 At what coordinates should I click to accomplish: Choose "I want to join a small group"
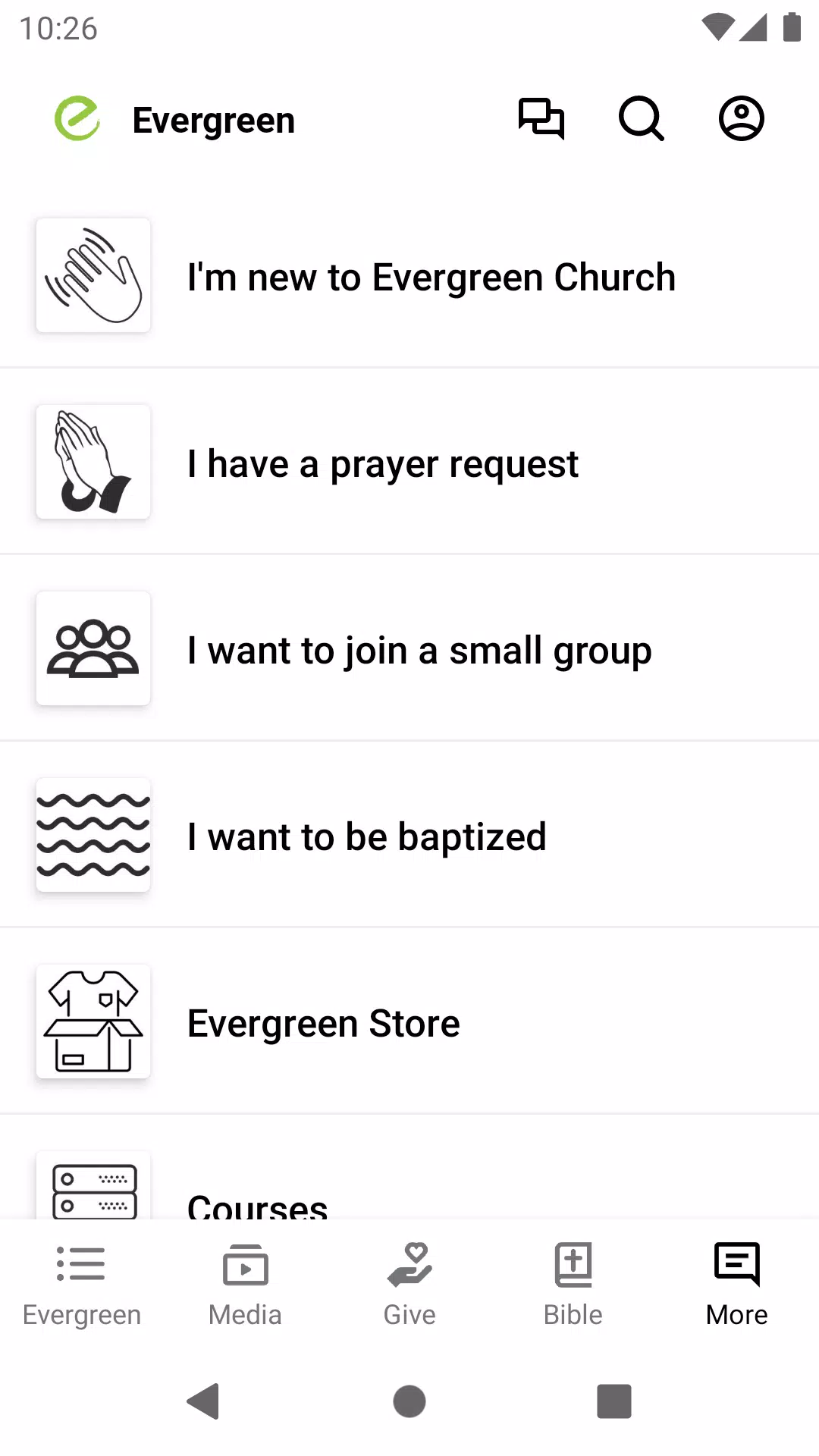tap(409, 649)
